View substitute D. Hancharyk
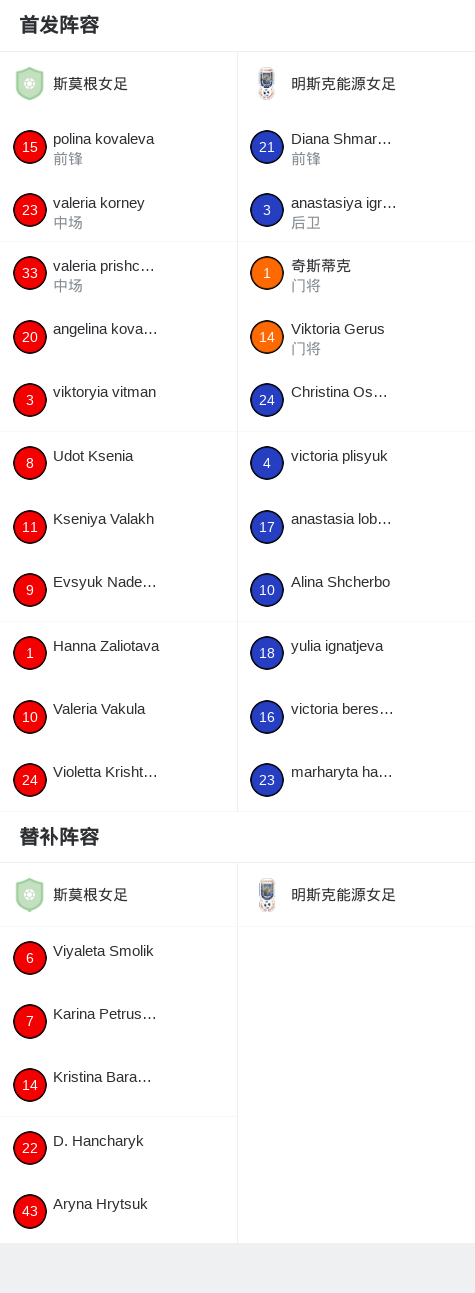Viewport: 475px width, 1293px height. 118,1148
